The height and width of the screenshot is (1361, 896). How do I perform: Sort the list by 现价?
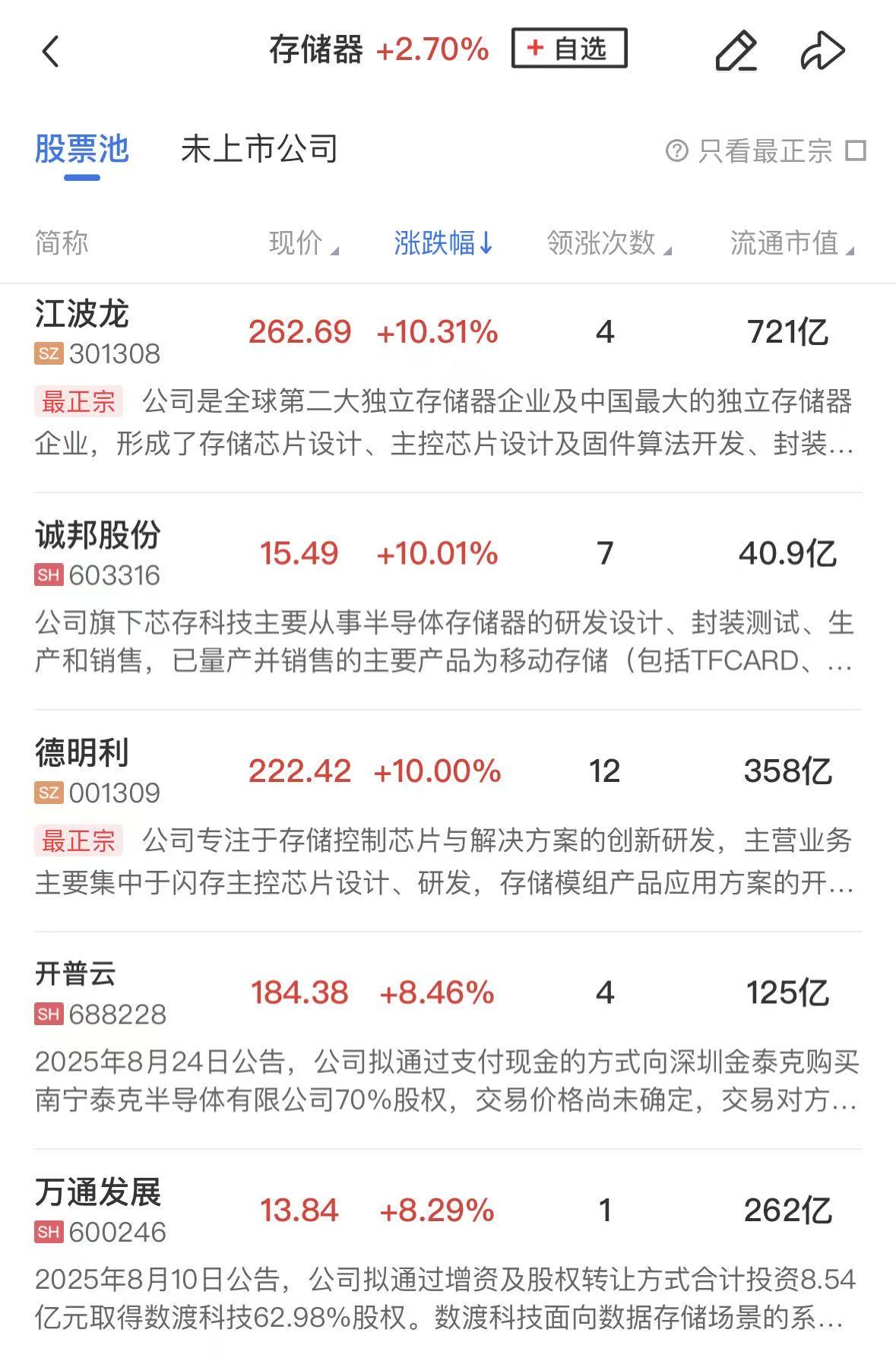pos(302,243)
